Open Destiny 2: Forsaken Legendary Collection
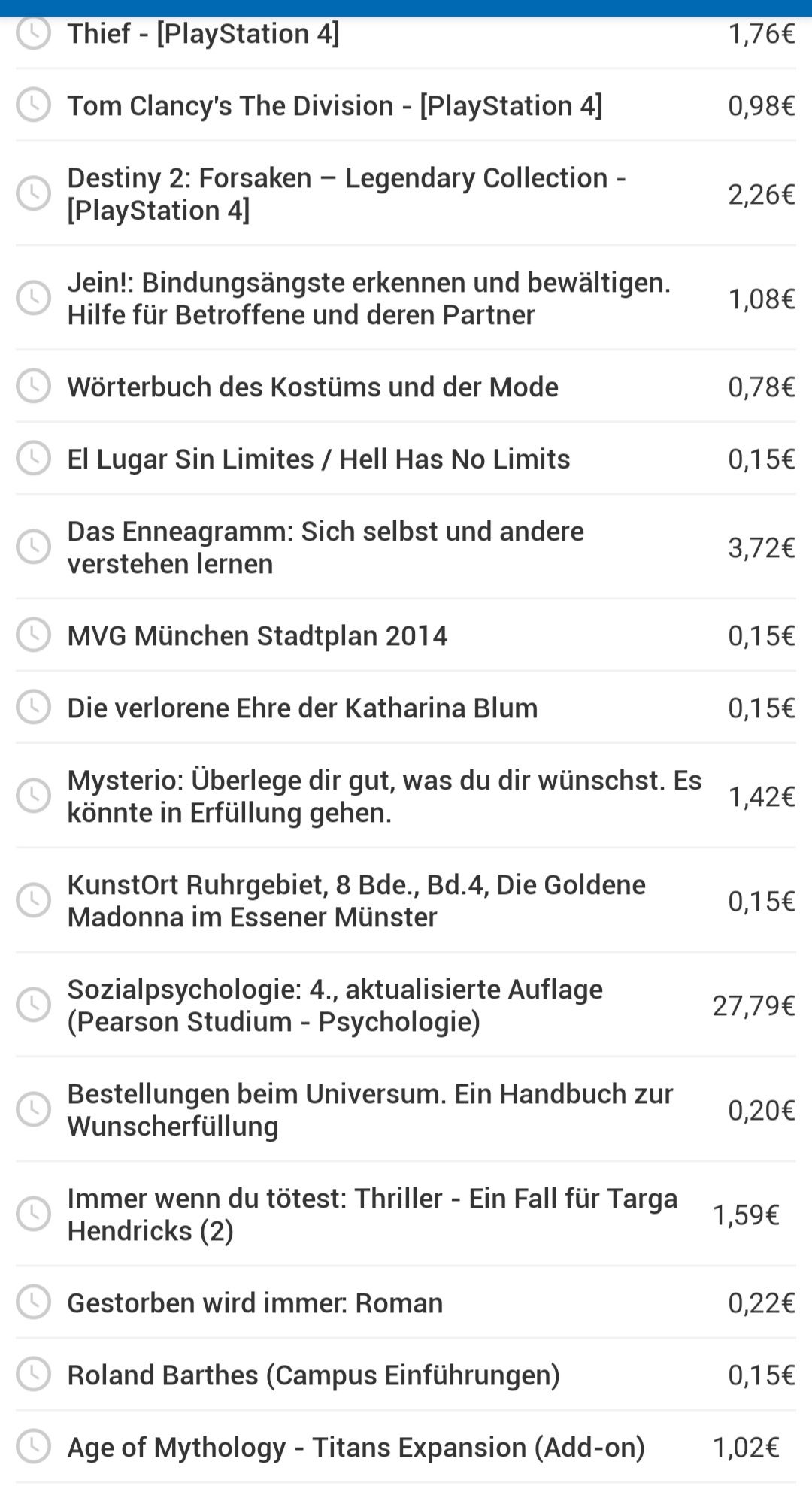This screenshot has height=1492, width=812. tap(346, 194)
